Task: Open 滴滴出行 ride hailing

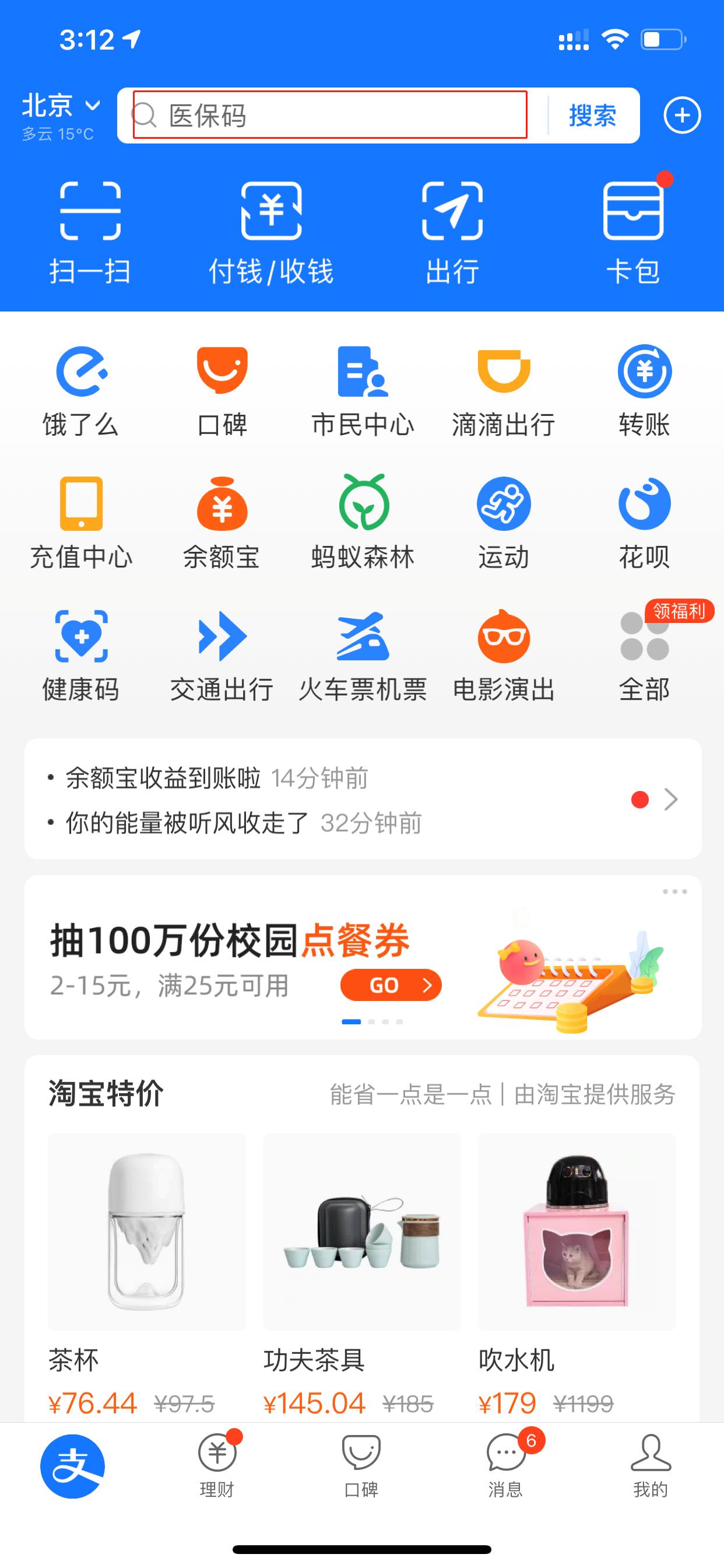Action: (504, 390)
